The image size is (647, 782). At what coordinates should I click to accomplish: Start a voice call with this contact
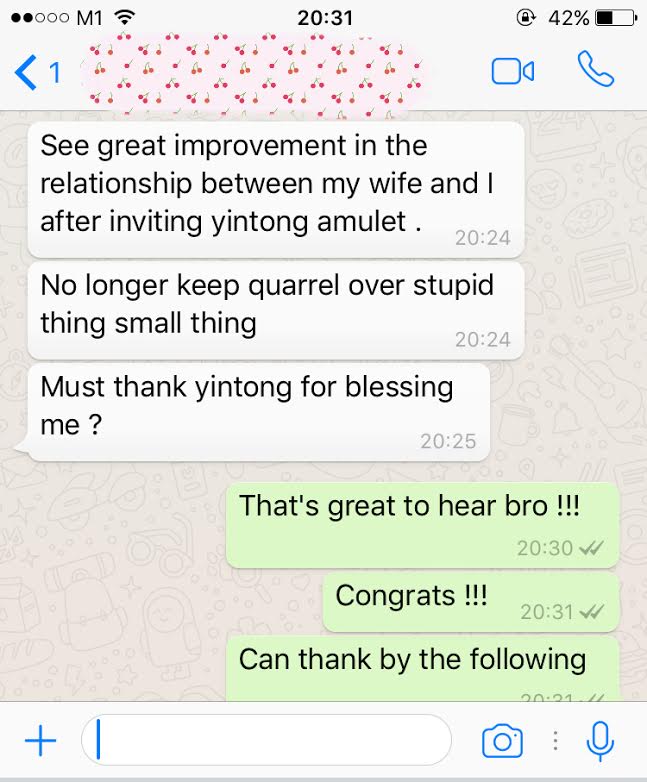(x=595, y=70)
